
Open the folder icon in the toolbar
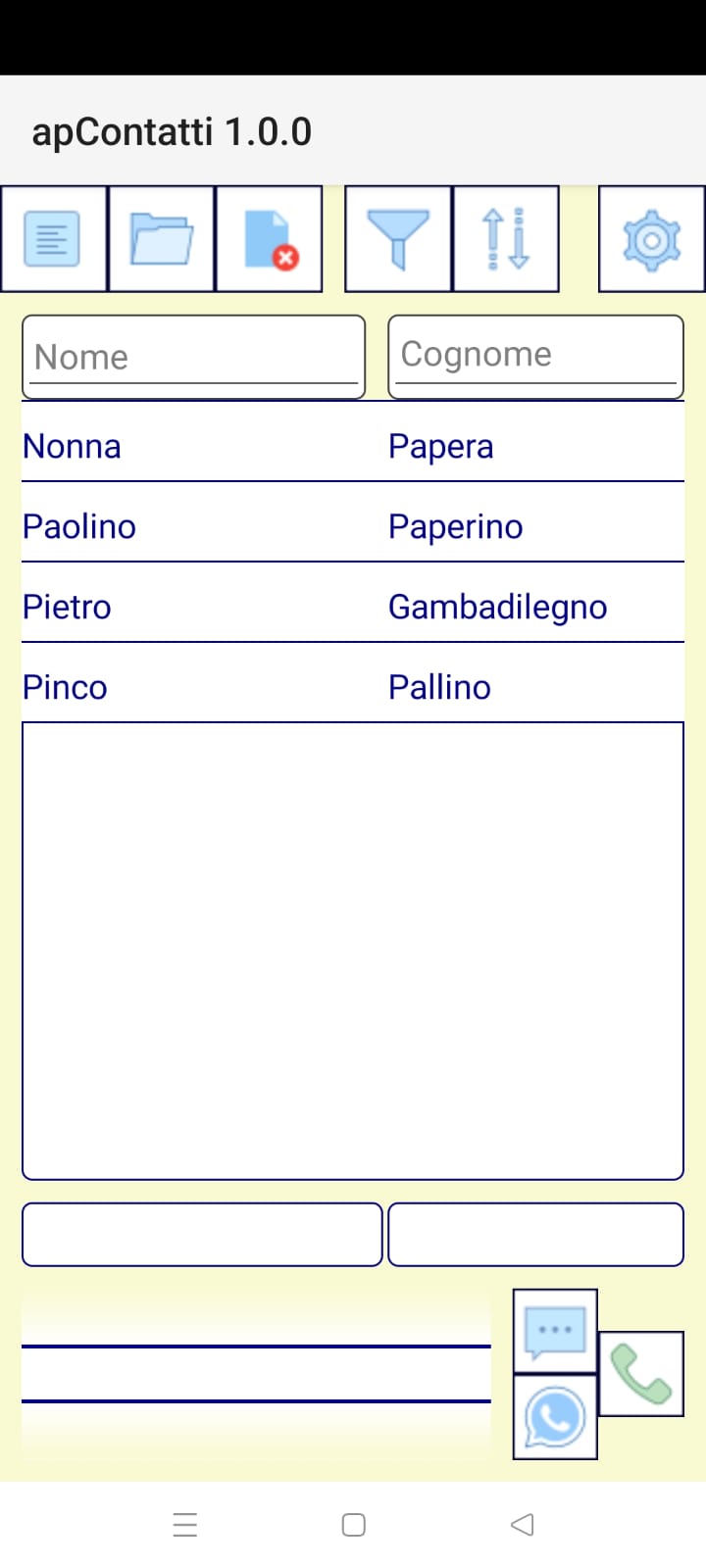[x=161, y=239]
